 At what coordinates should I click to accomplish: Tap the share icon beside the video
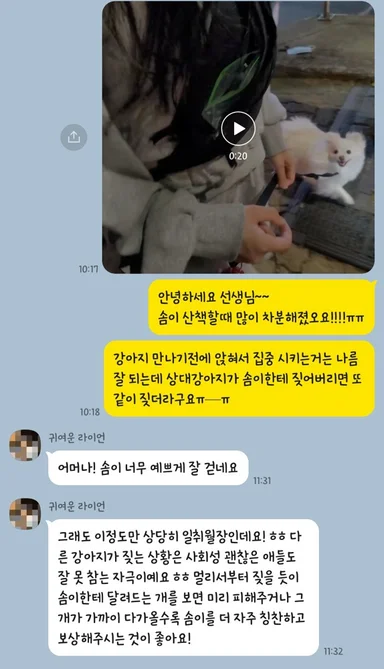74,137
